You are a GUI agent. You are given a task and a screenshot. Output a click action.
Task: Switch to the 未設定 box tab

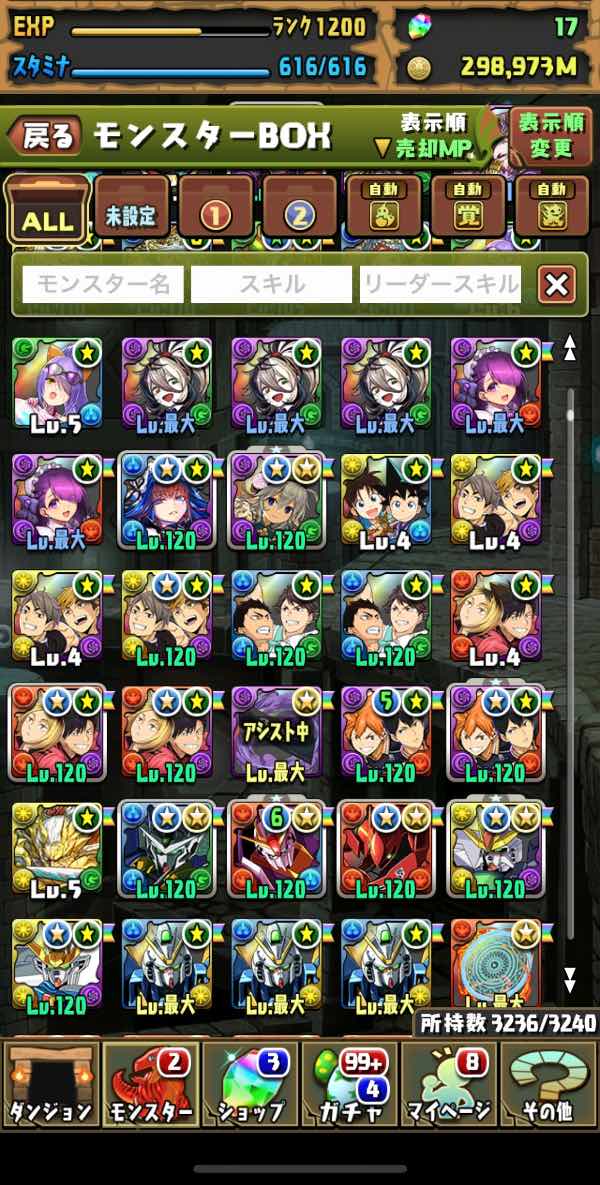pos(130,210)
